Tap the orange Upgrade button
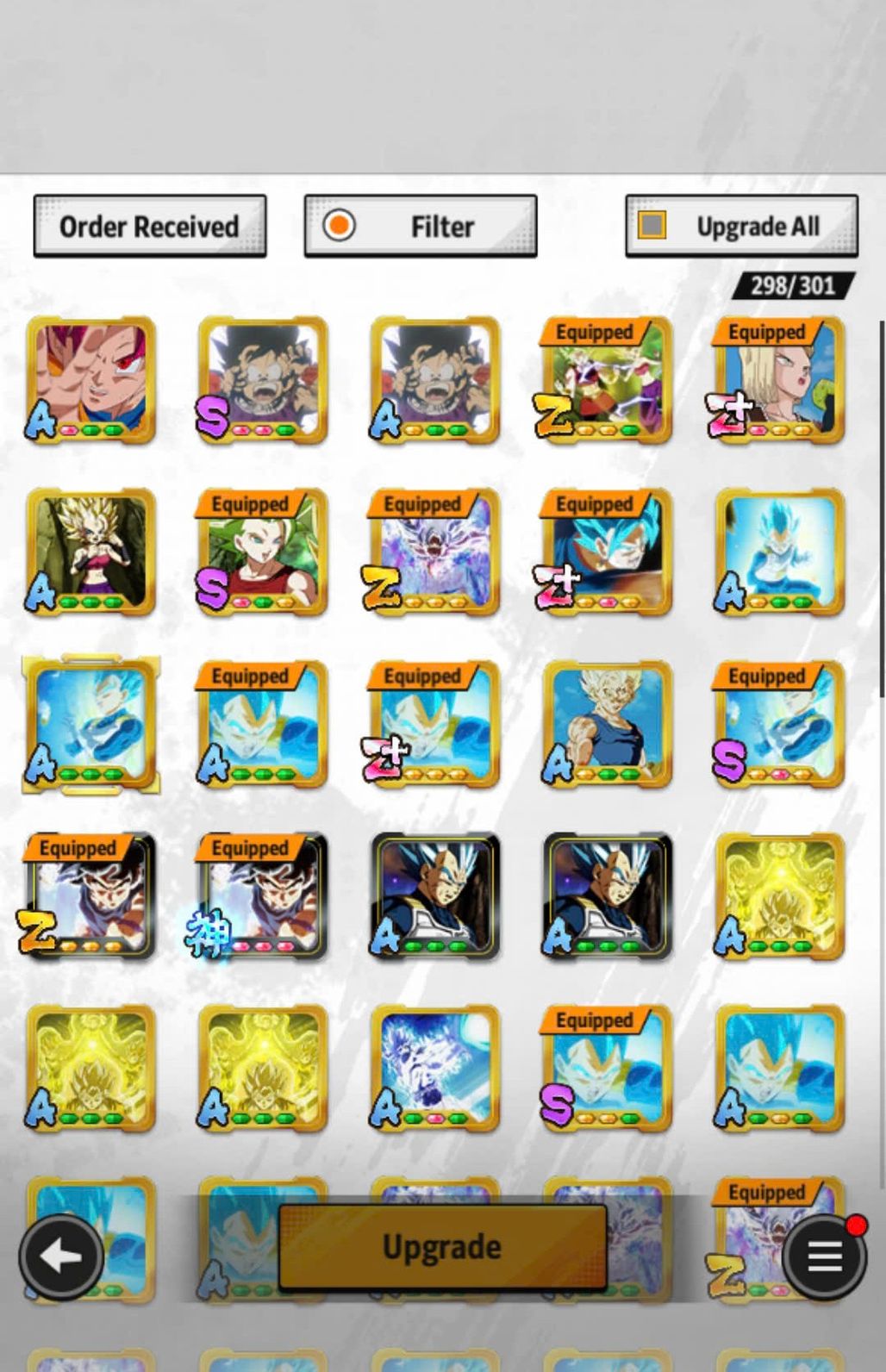Image resolution: width=886 pixels, height=1372 pixels. 442,1247
